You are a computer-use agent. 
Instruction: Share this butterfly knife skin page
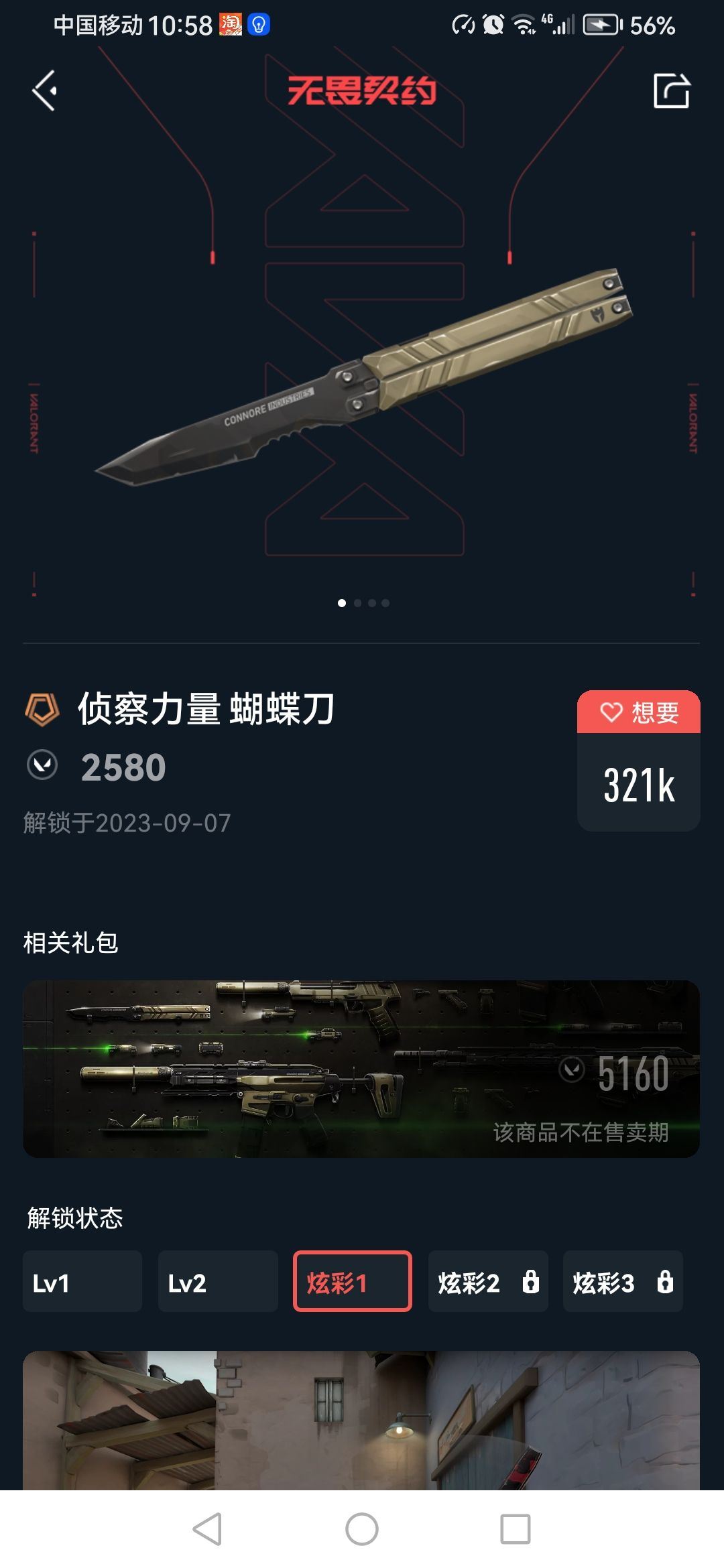pyautogui.click(x=671, y=90)
